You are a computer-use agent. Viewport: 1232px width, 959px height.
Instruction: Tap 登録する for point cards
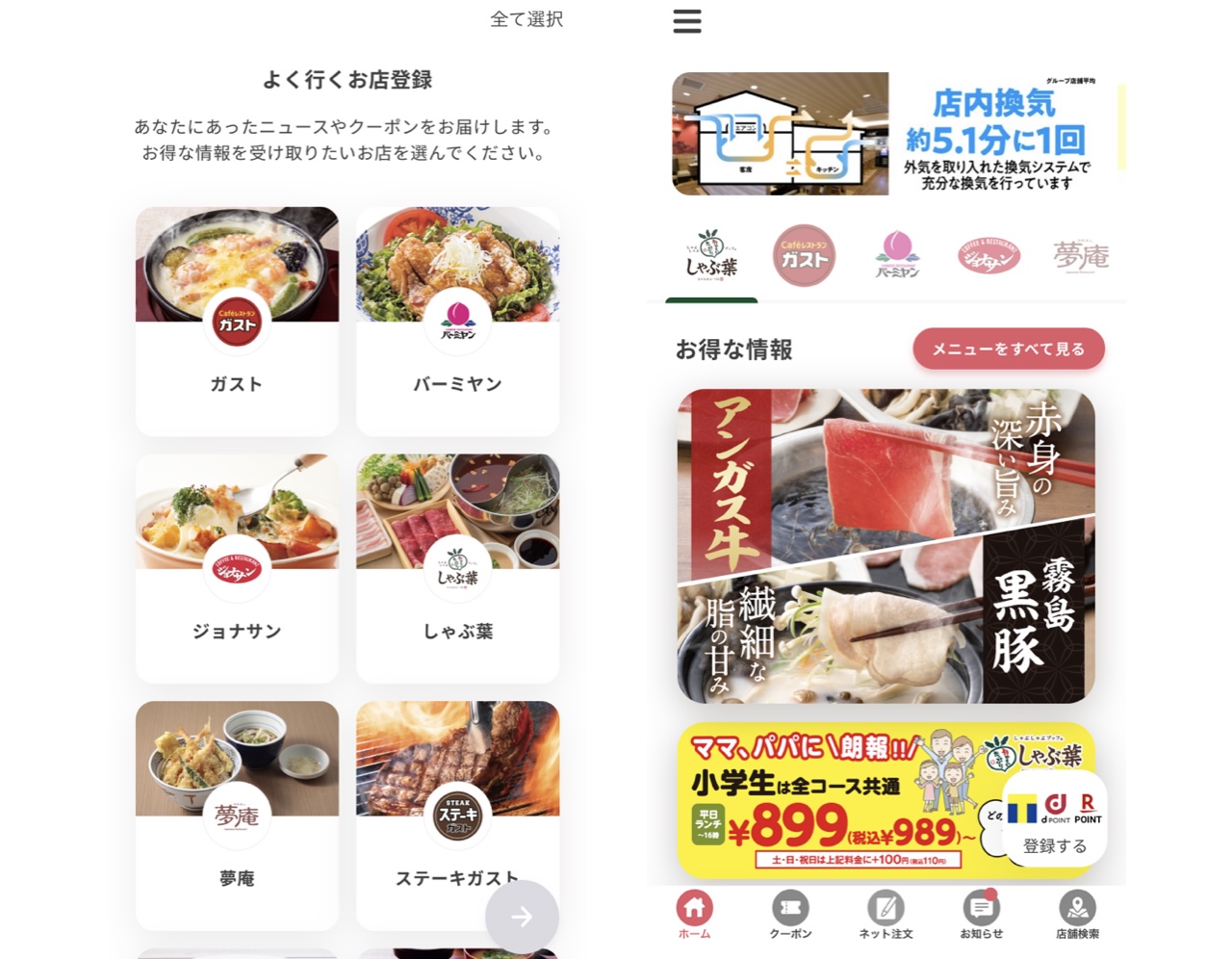click(1055, 845)
